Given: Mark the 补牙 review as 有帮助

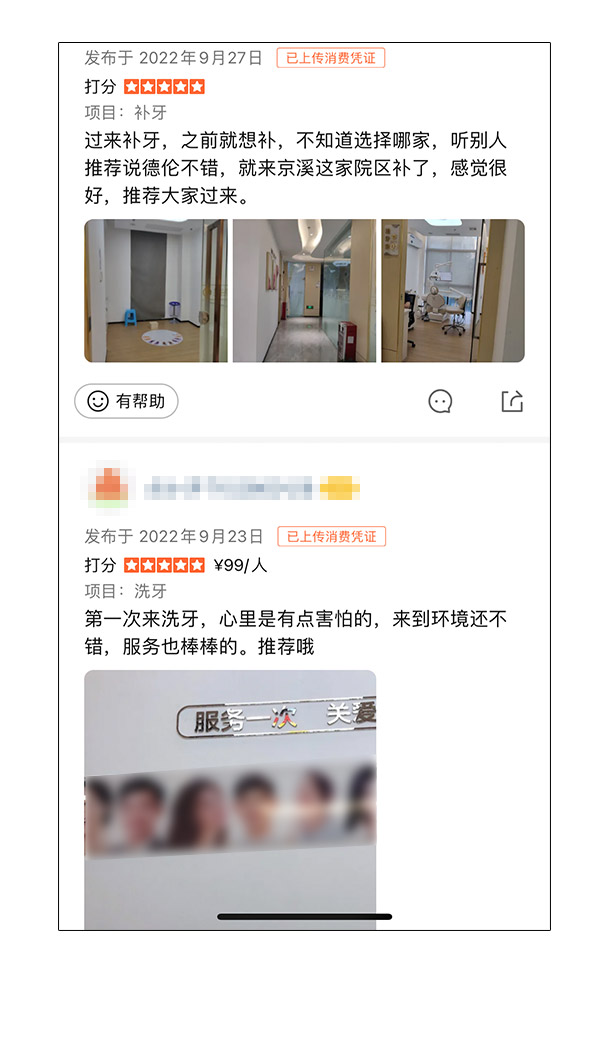Looking at the screenshot, I should (126, 401).
